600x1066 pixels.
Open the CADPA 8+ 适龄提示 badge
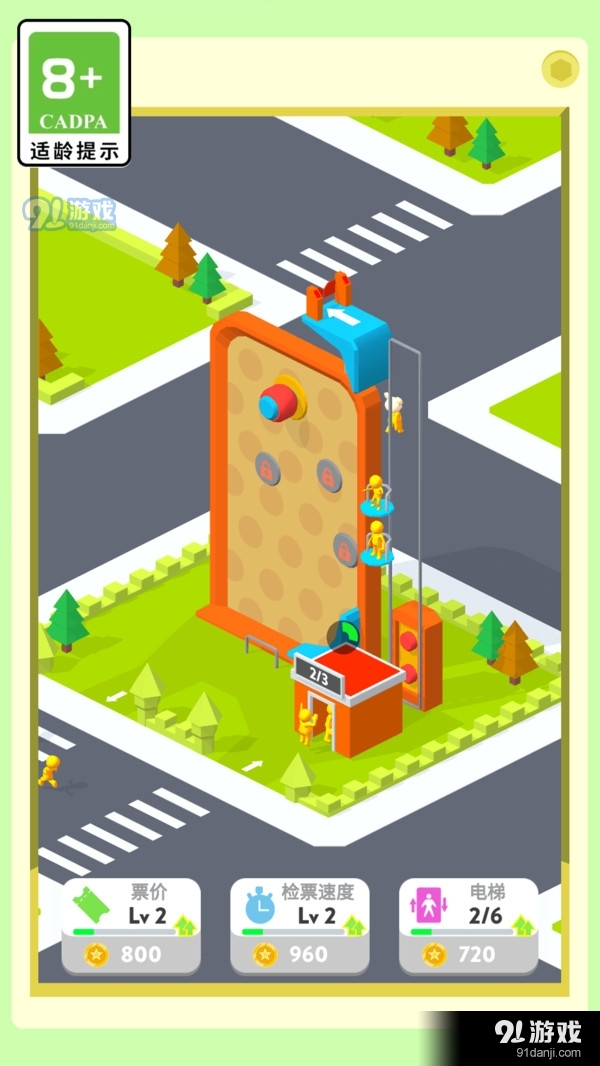coord(74,93)
